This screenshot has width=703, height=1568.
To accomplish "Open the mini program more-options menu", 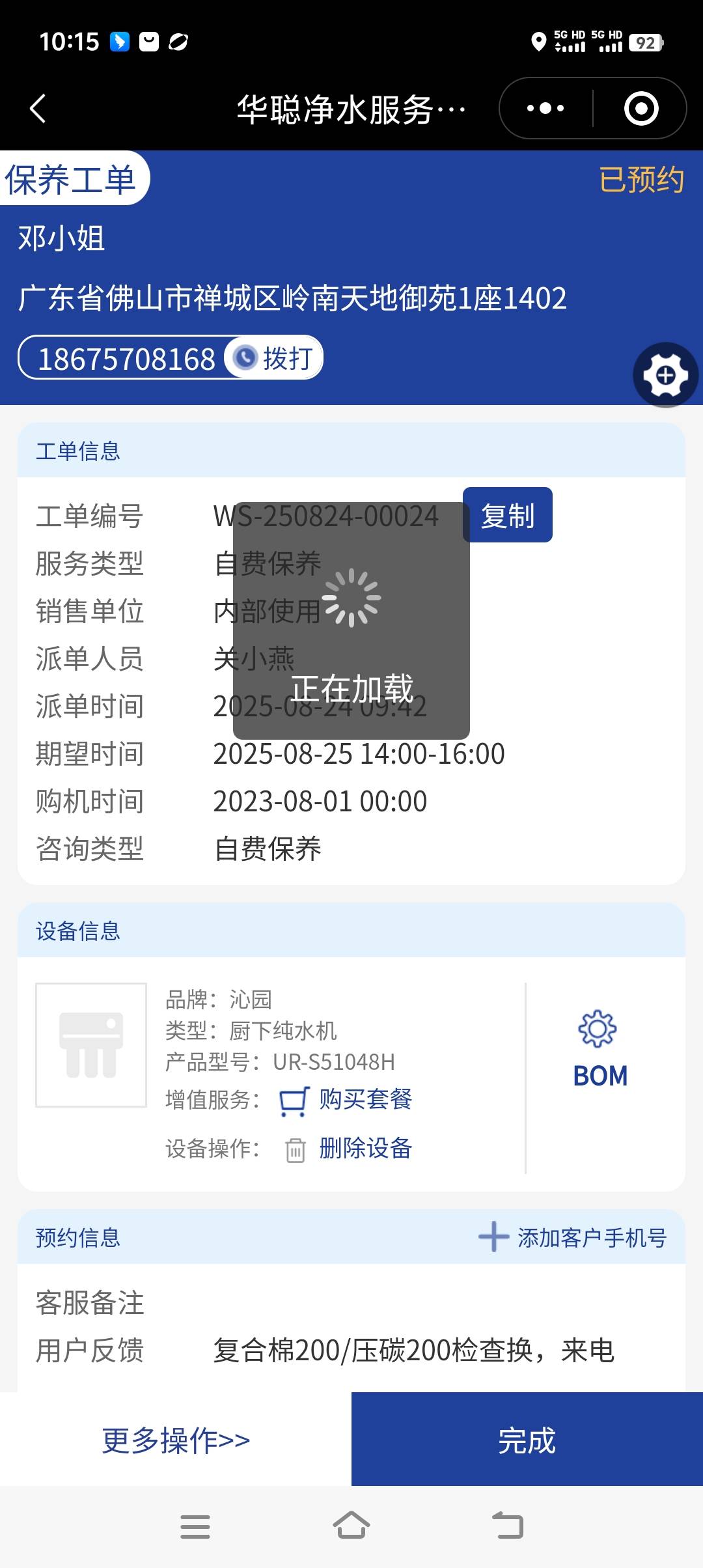I will click(545, 108).
